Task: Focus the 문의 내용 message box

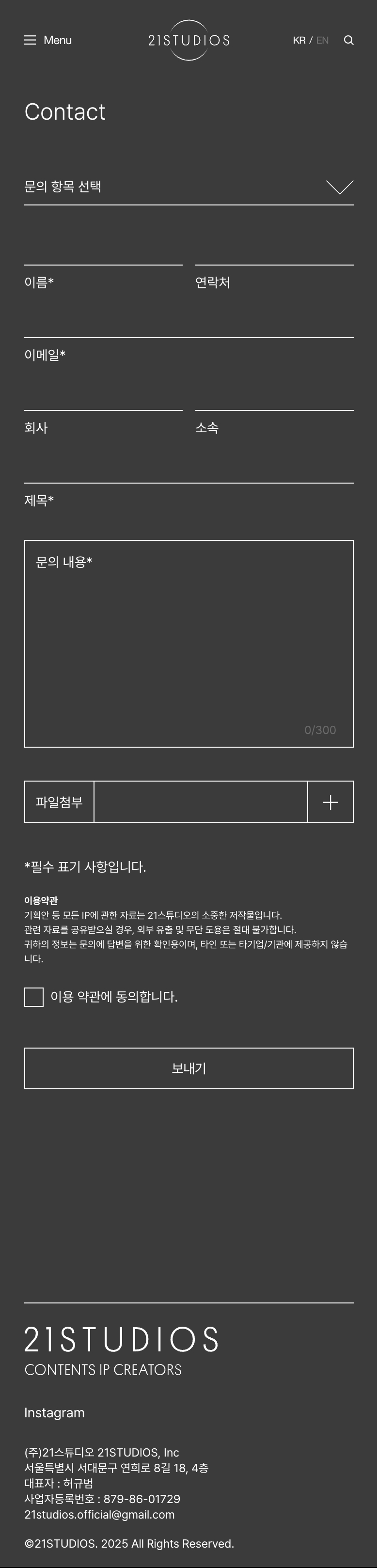Action: (x=188, y=643)
